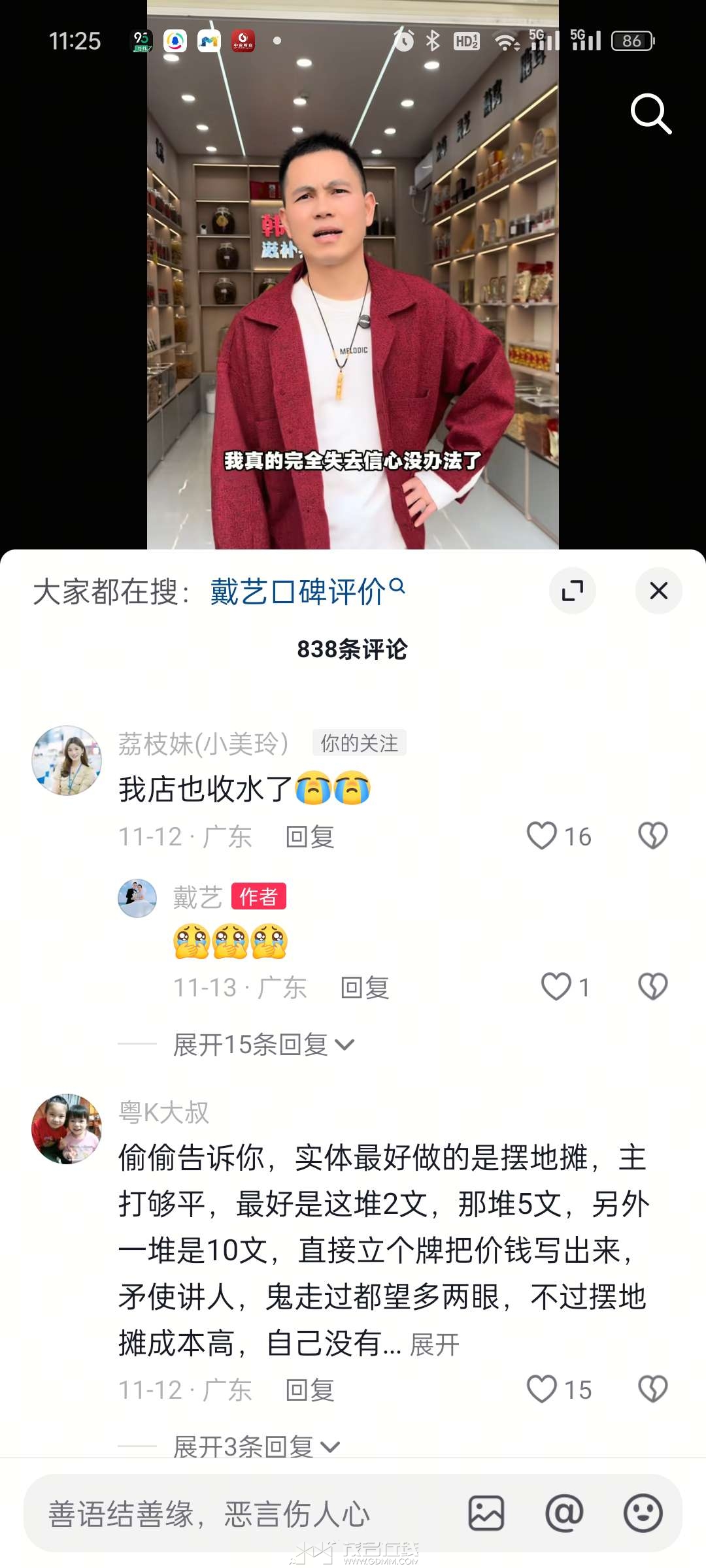Dislike 粤K大叔's comment
This screenshot has width=706, height=1568.
652,1389
